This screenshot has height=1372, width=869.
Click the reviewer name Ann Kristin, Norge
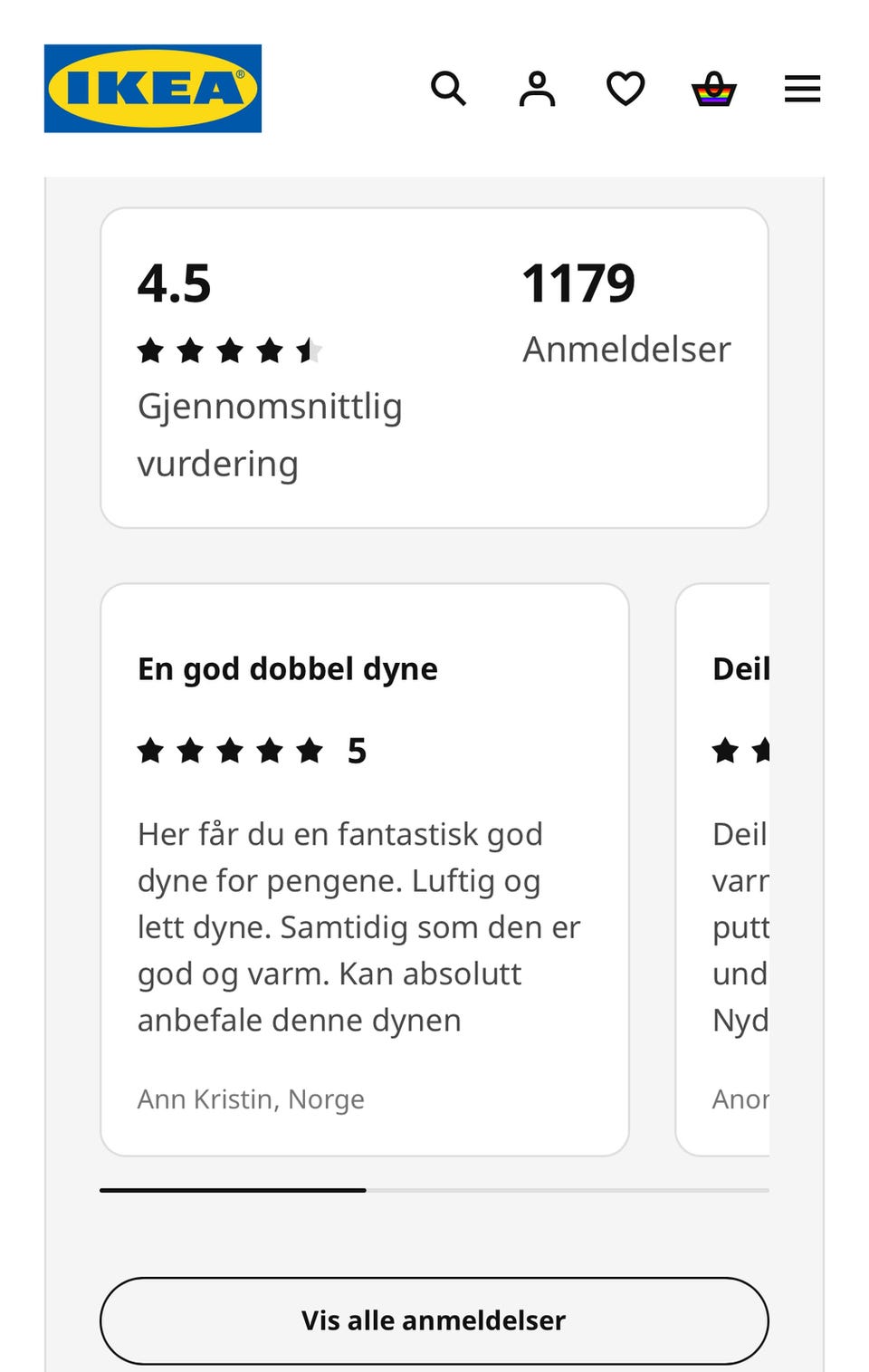(251, 1099)
